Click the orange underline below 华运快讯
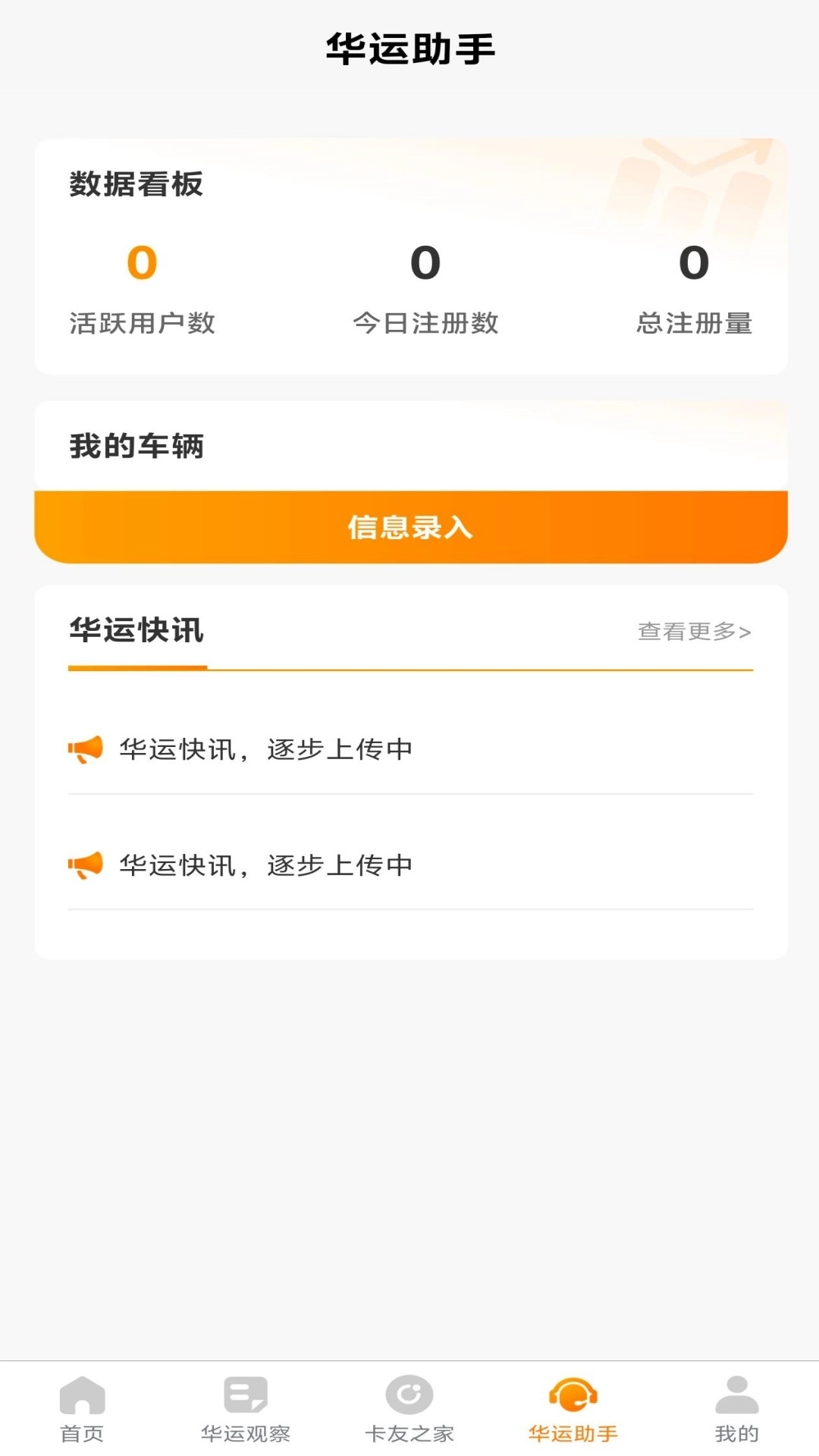The image size is (819, 1456). [137, 667]
